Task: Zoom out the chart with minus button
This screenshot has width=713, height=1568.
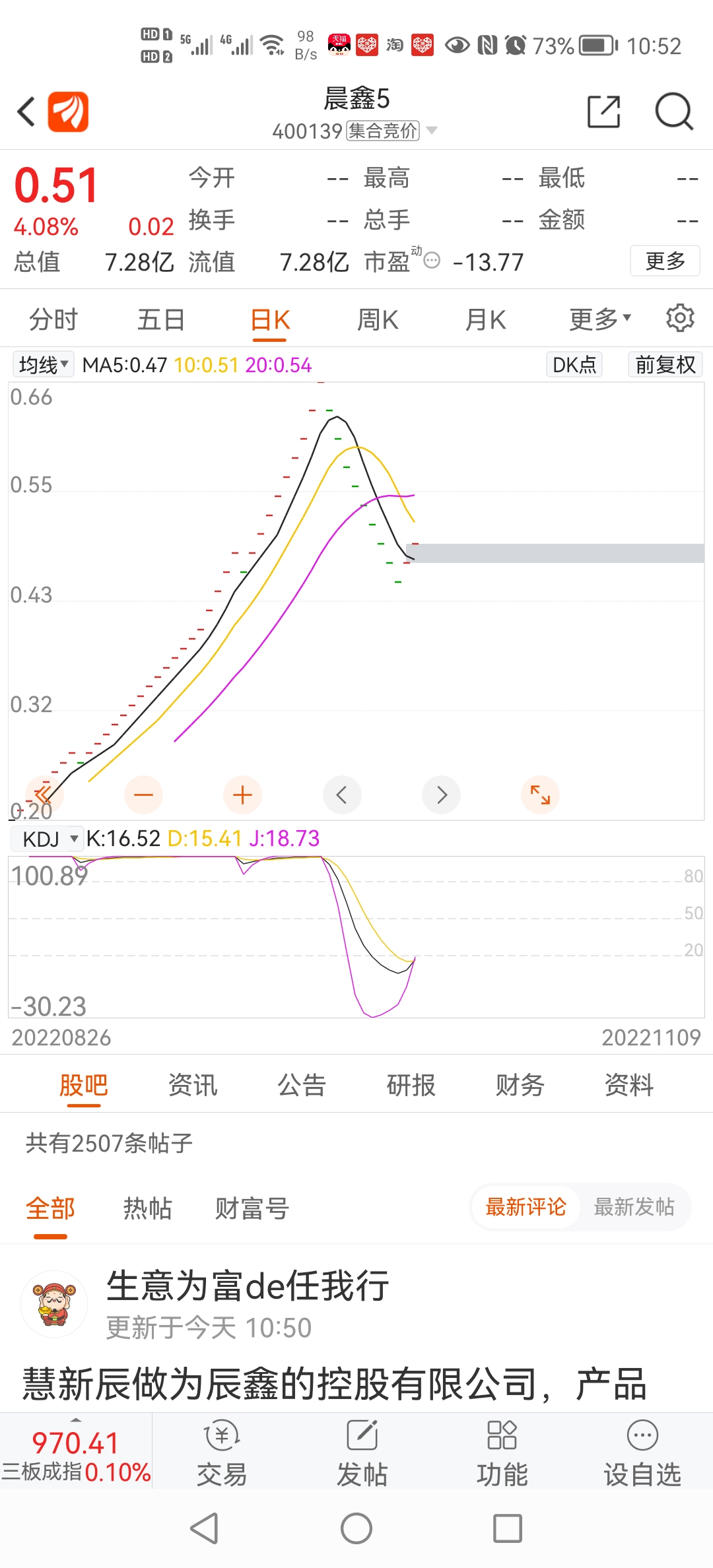Action: [x=143, y=795]
